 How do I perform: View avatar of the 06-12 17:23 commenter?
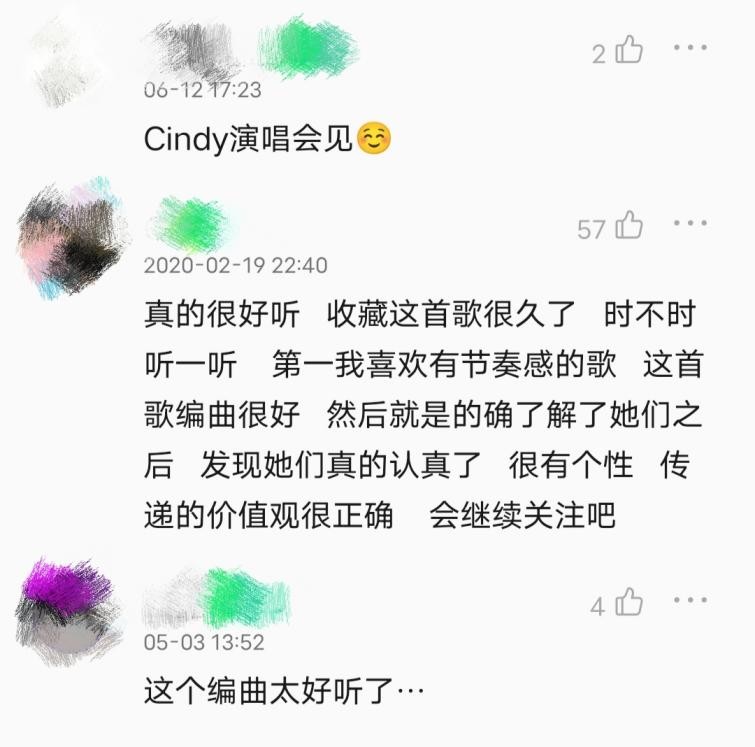point(70,58)
